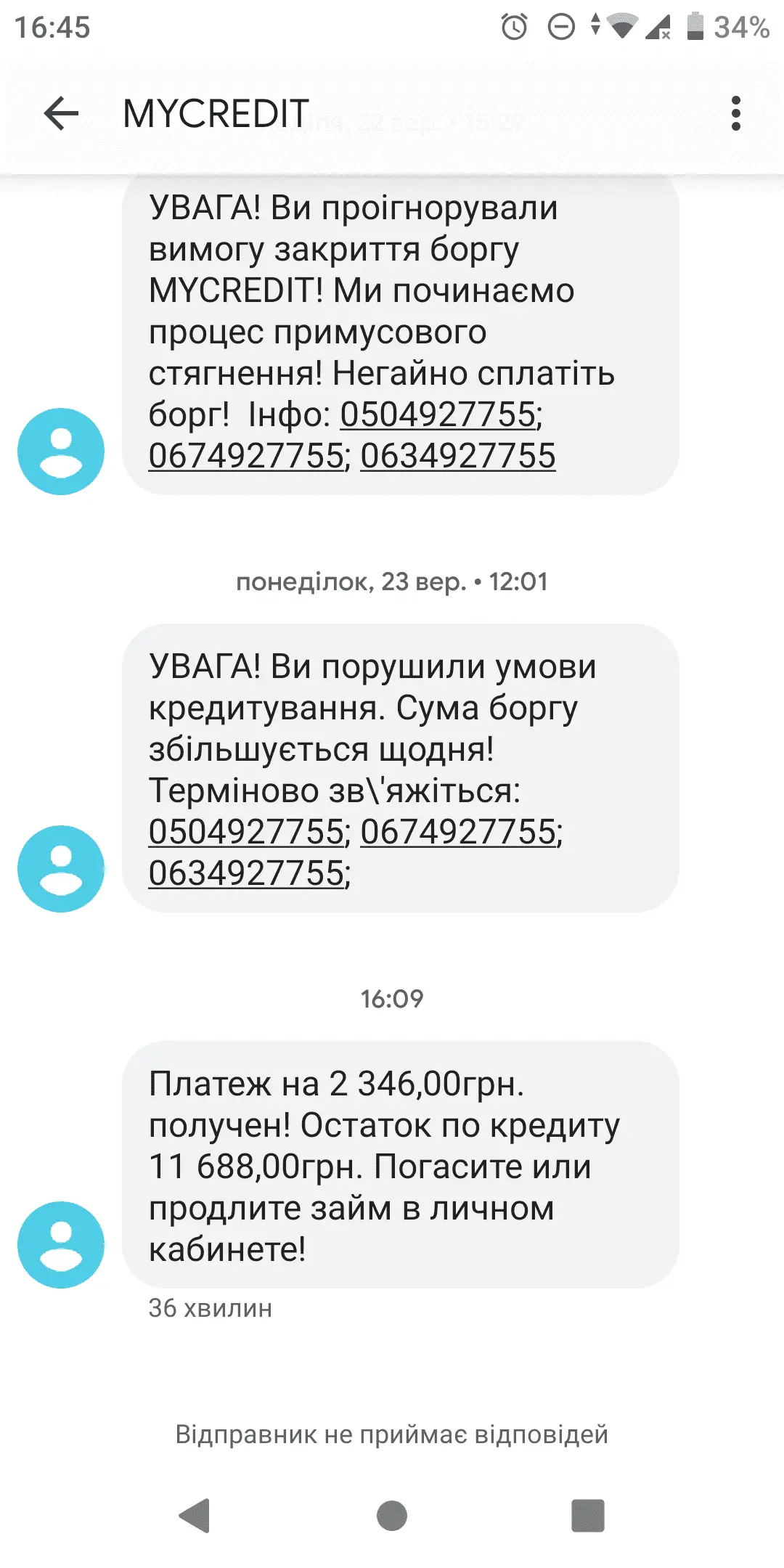The height and width of the screenshot is (1568, 784).
Task: Go back from the MYCREDIT conversation
Action: click(61, 114)
